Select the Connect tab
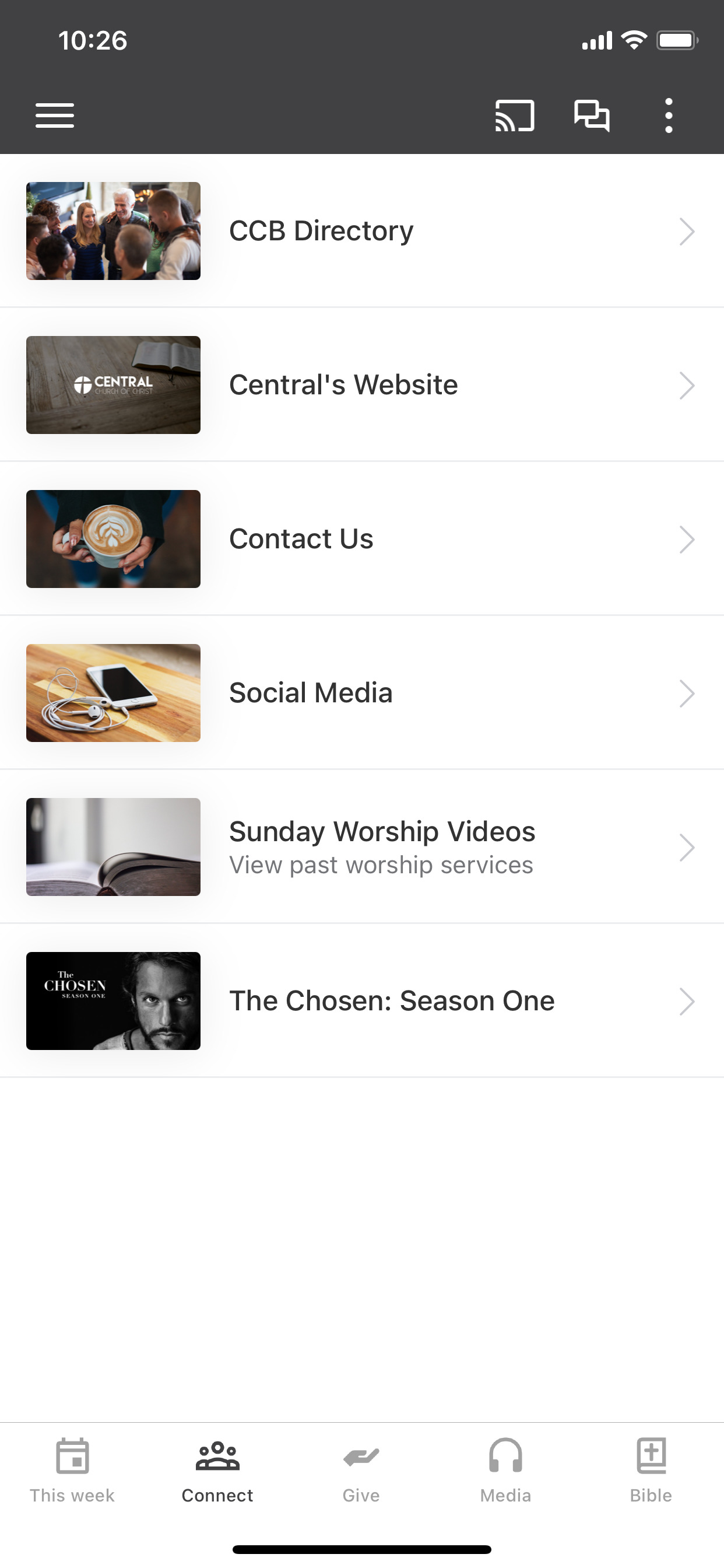724x1568 pixels. point(217,1471)
